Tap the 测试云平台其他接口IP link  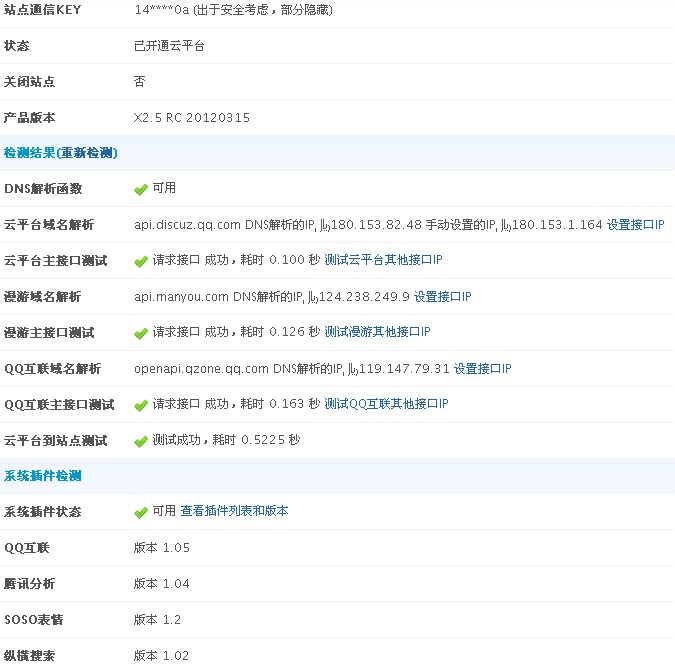[x=383, y=260]
